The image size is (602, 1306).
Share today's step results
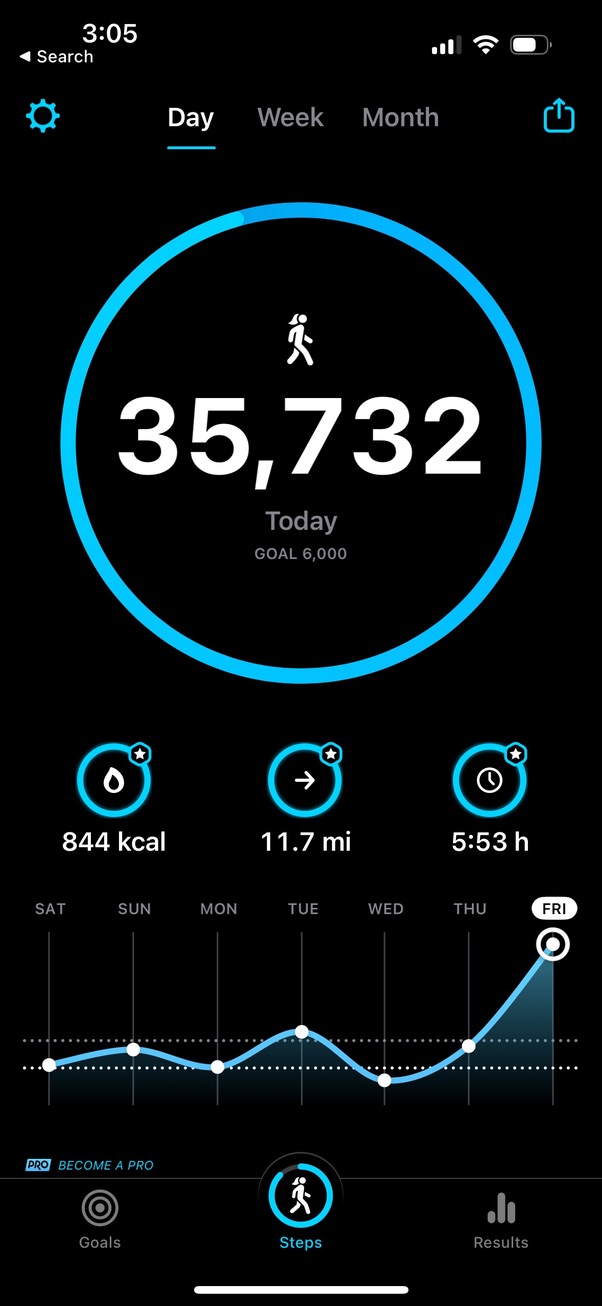pos(559,117)
